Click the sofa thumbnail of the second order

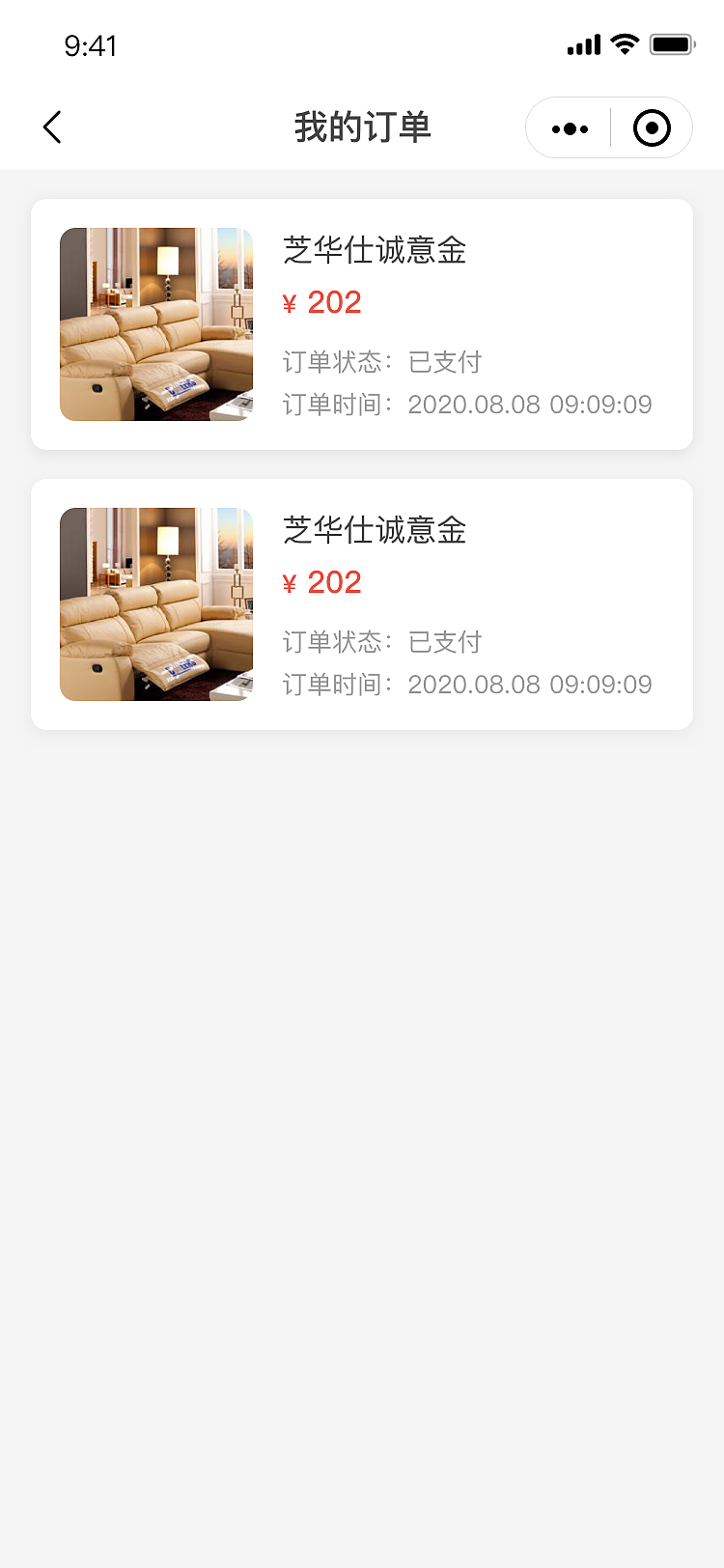tap(155, 603)
